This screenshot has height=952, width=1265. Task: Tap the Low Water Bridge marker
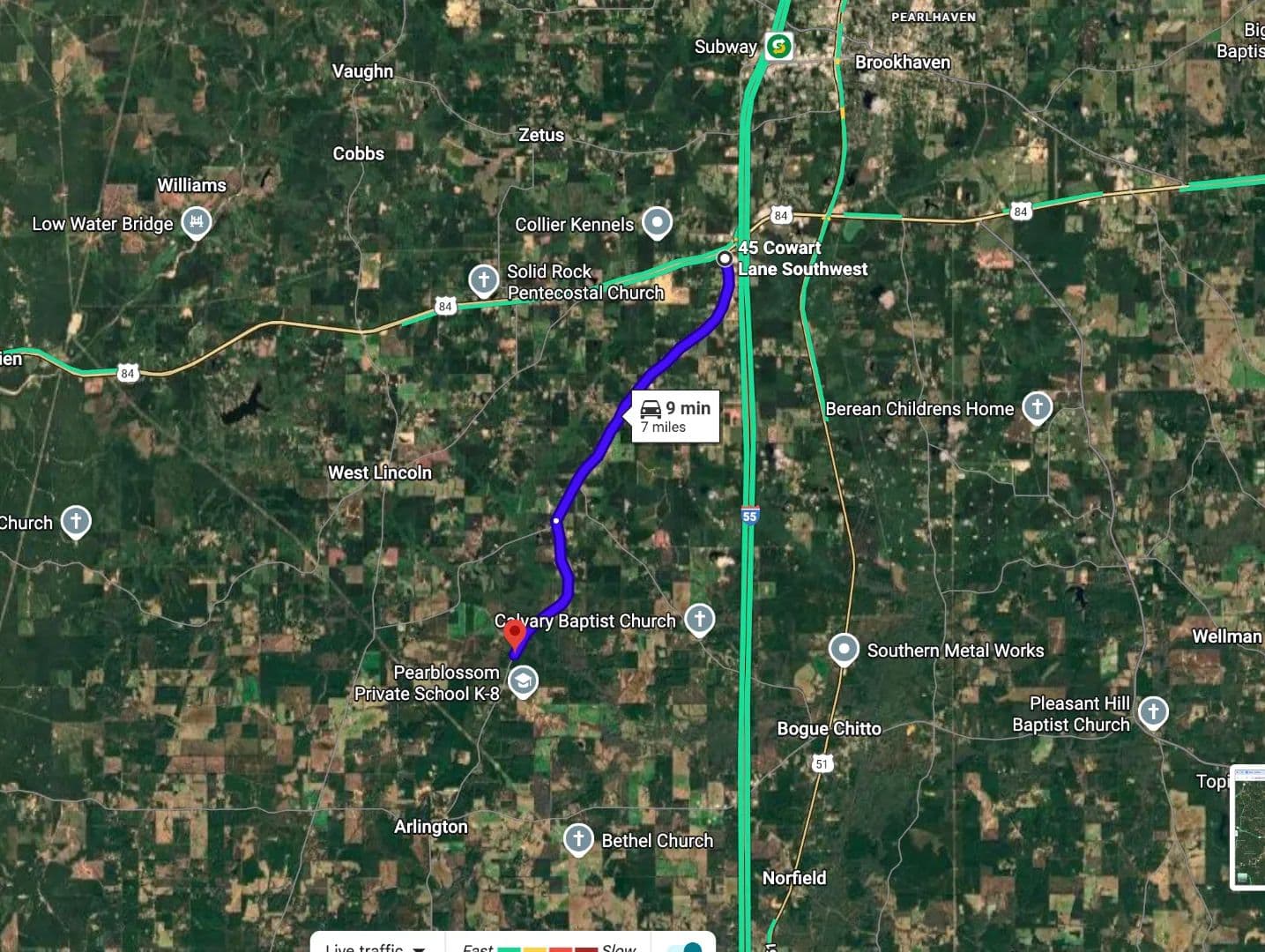coord(196,222)
